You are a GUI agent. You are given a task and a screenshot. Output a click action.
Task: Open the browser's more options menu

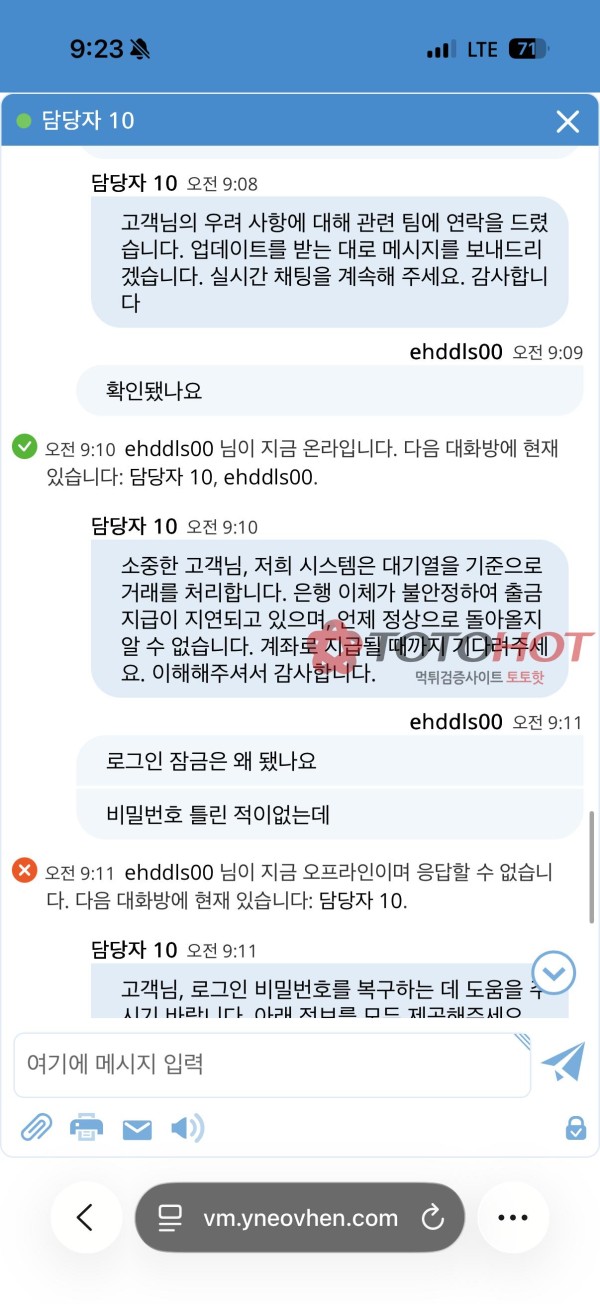tap(512, 1217)
